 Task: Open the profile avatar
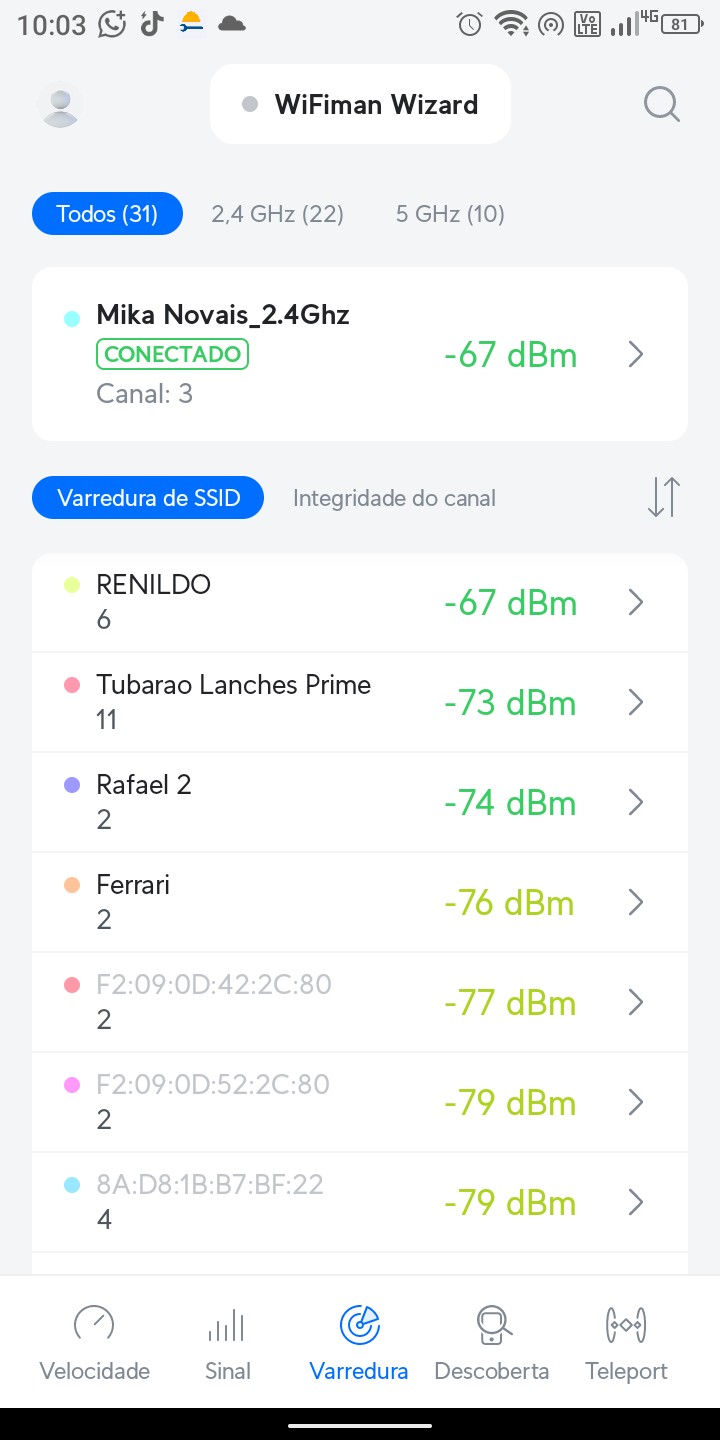point(60,105)
